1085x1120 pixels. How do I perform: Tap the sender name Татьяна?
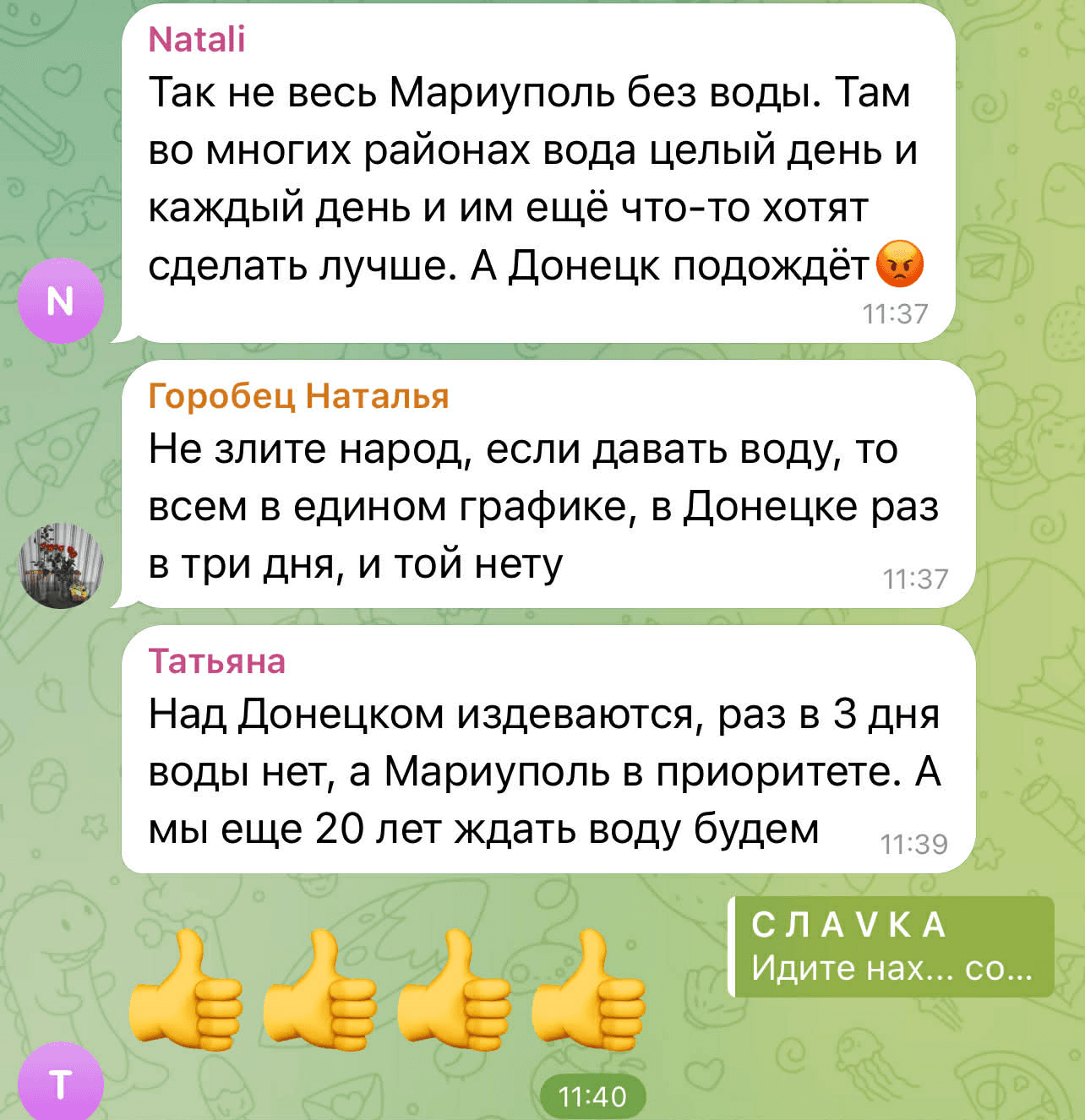coord(217,661)
